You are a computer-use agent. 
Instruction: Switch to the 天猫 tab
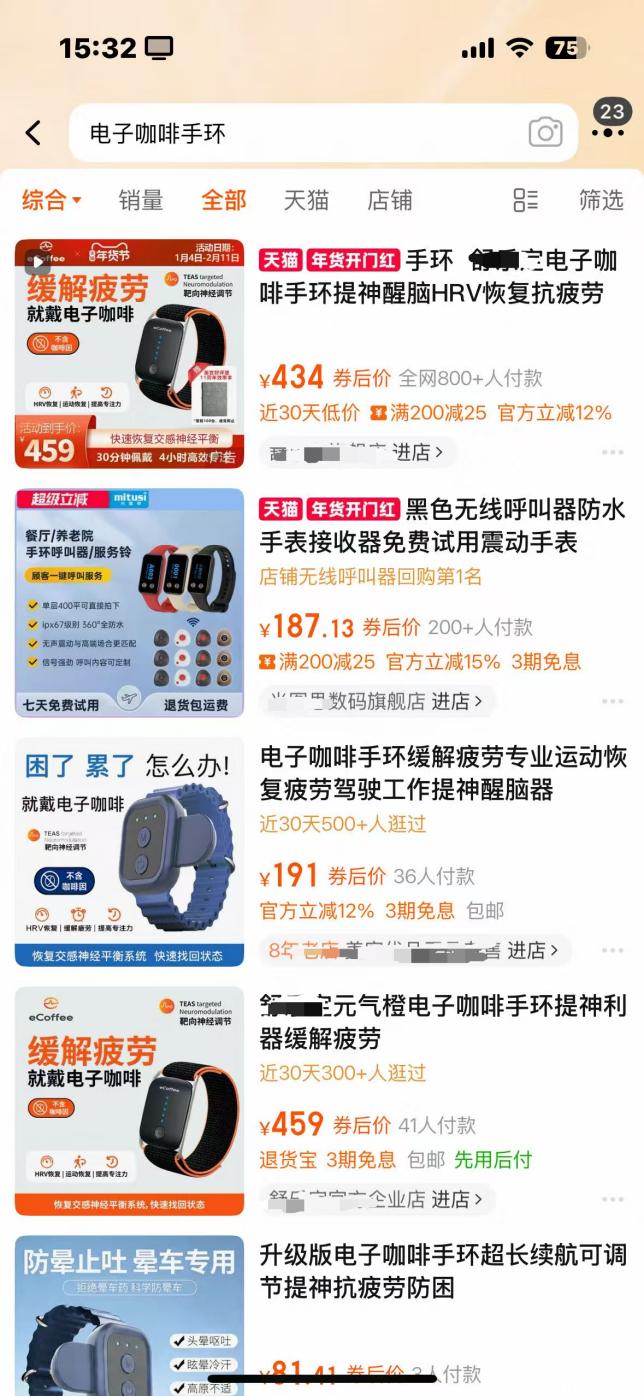coord(306,200)
